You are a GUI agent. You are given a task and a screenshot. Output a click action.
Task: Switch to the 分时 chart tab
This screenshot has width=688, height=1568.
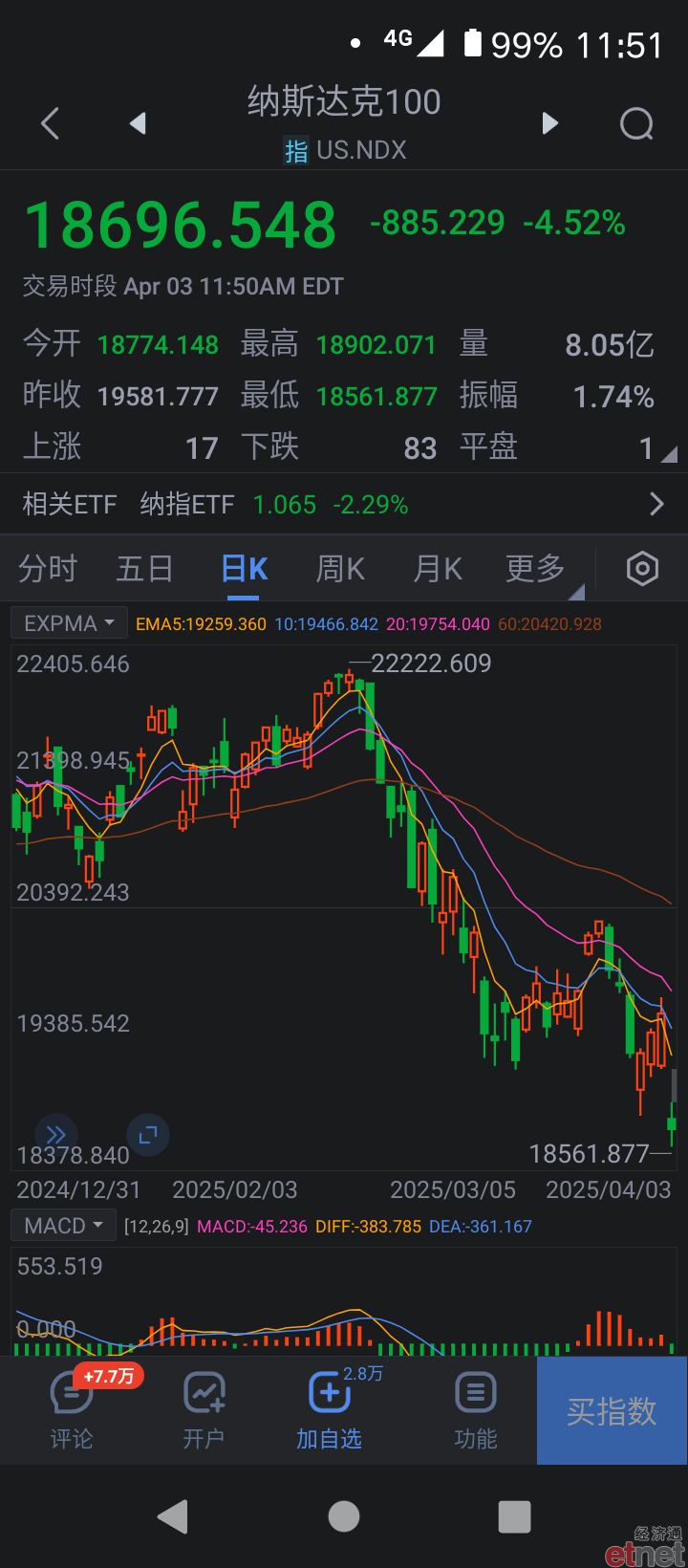point(47,569)
